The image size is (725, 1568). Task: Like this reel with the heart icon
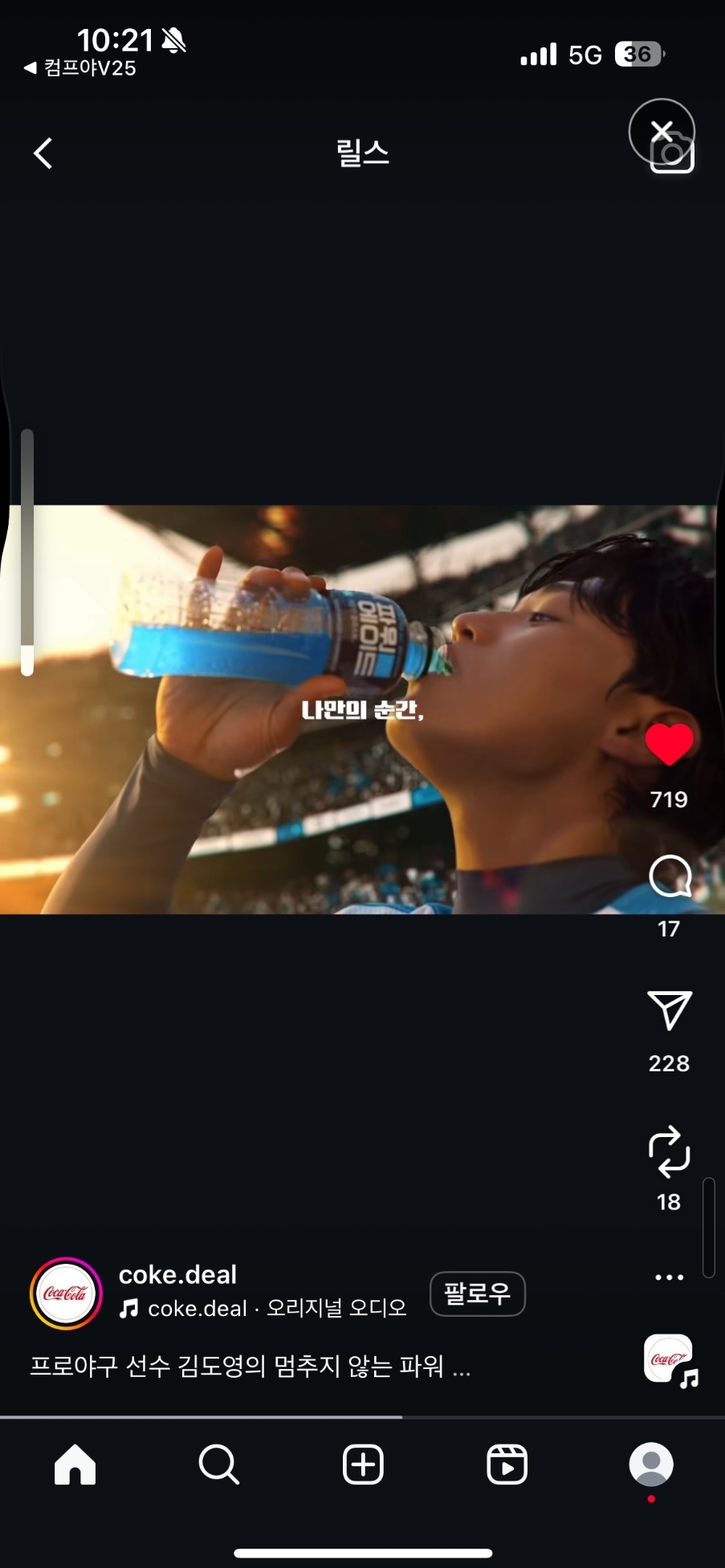point(669,744)
